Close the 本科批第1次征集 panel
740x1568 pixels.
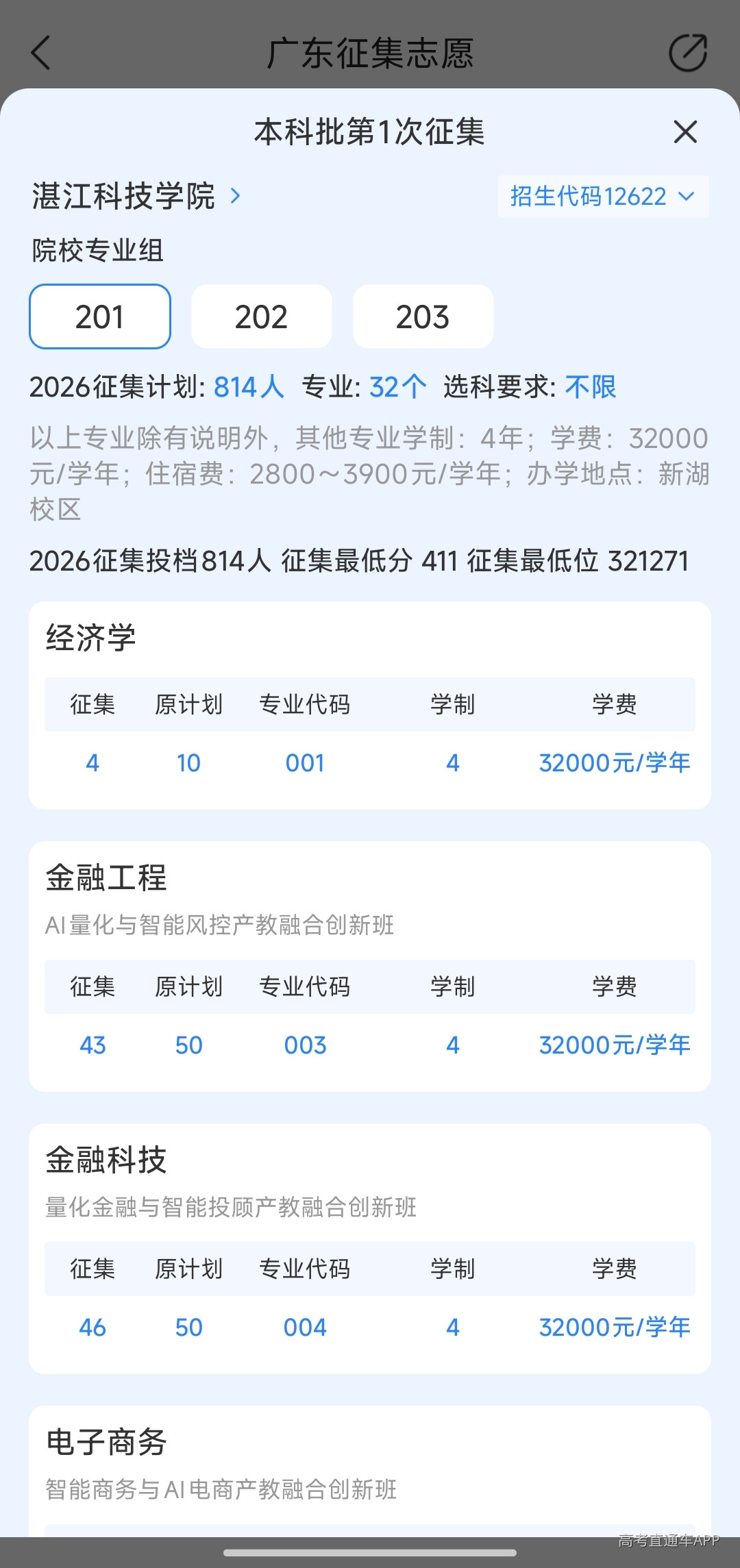pos(685,132)
